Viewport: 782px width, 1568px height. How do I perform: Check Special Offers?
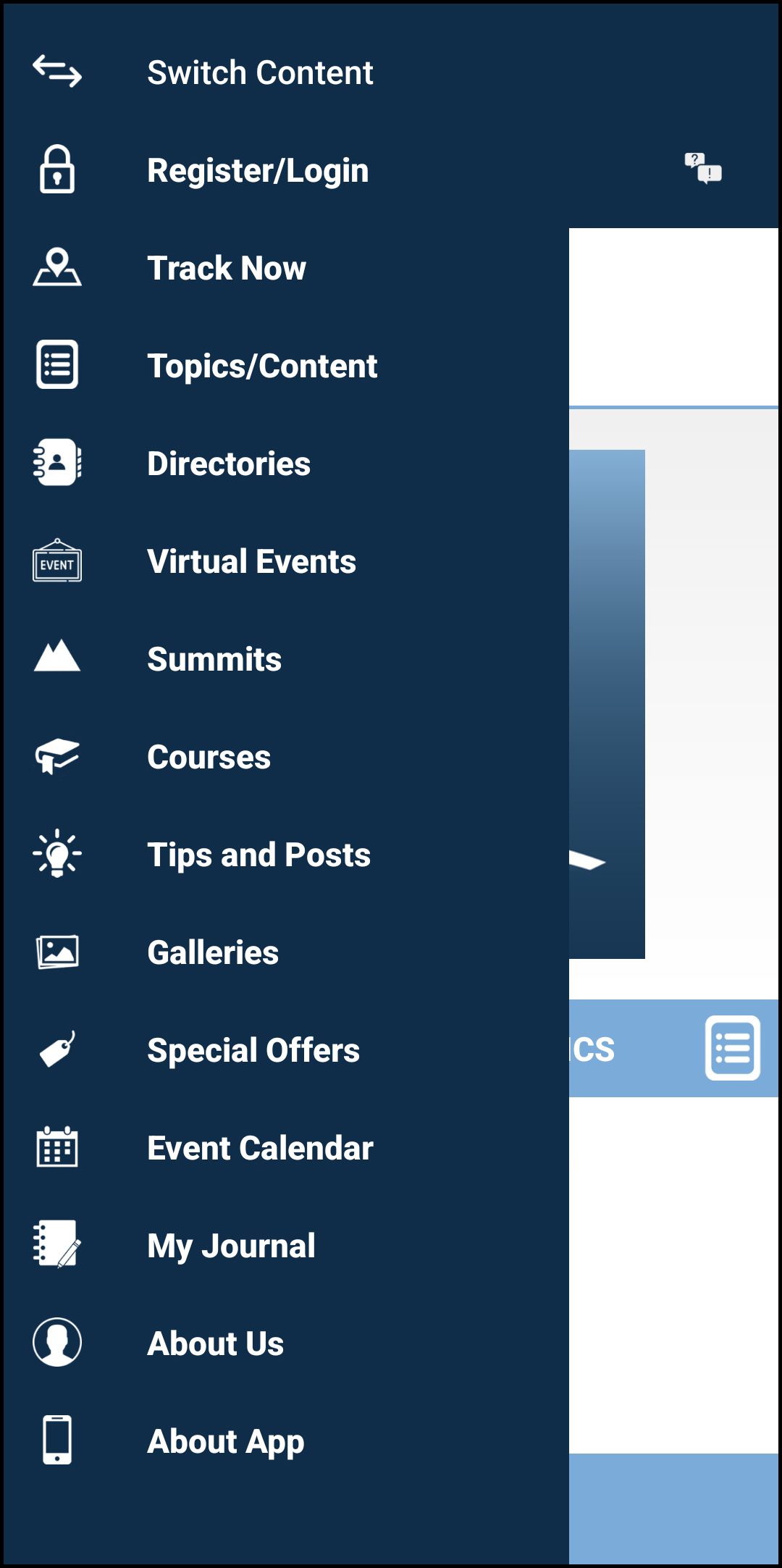pyautogui.click(x=253, y=1050)
